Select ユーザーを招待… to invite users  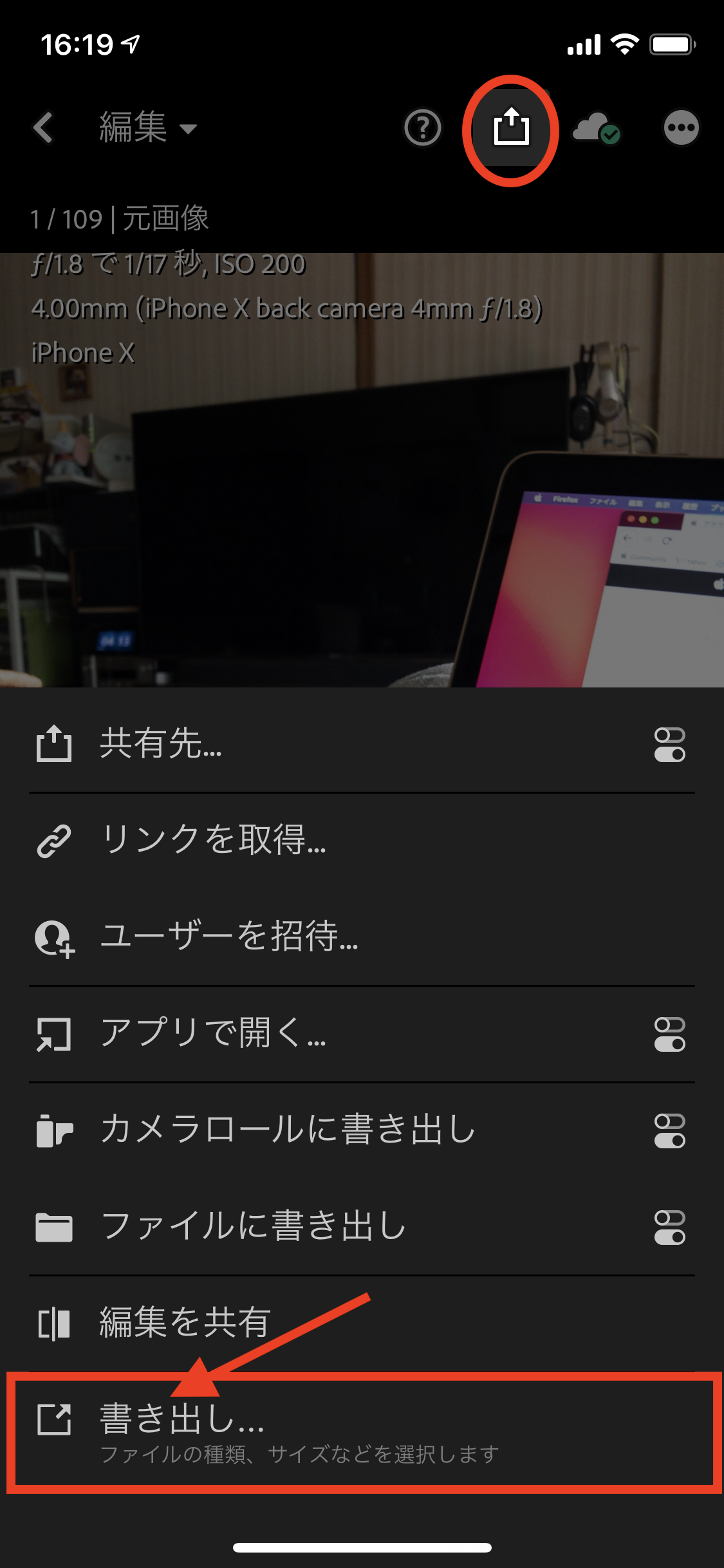pyautogui.click(x=228, y=937)
